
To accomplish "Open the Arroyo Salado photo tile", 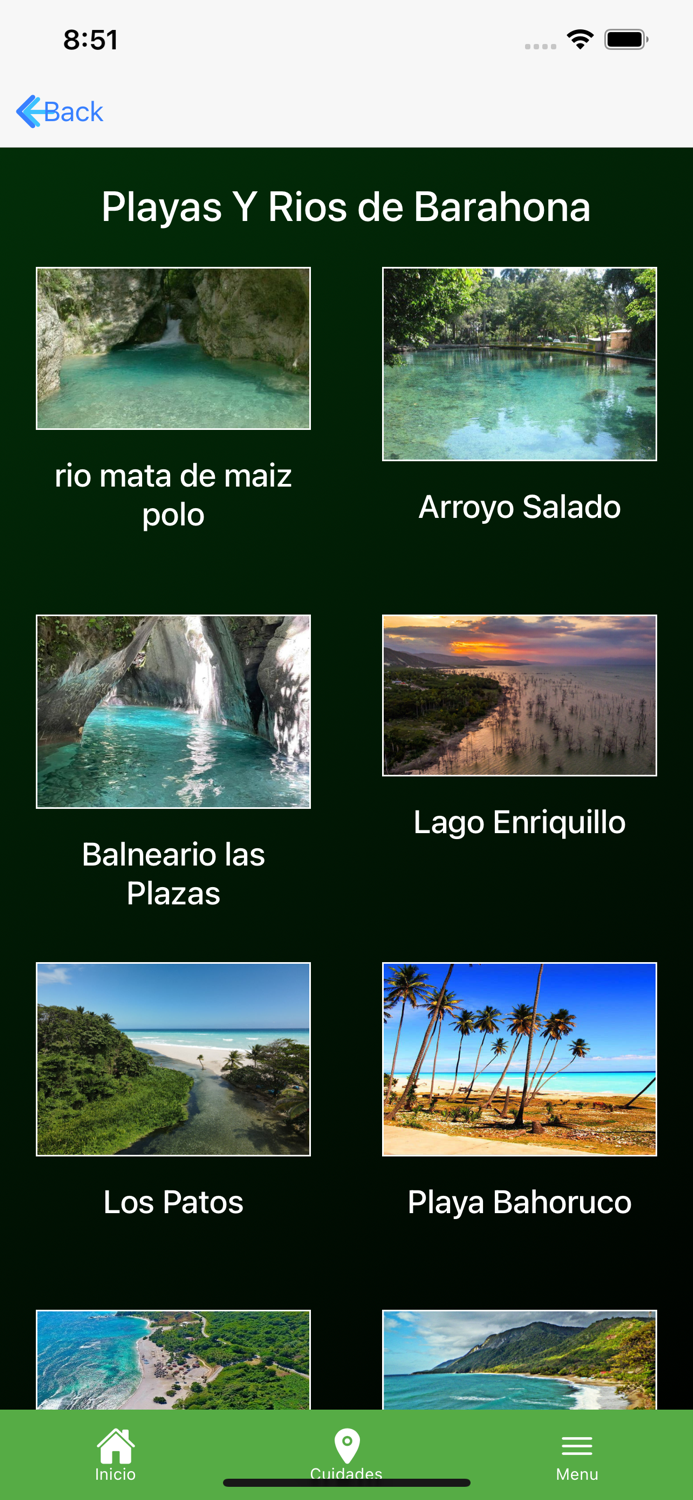I will pos(519,364).
